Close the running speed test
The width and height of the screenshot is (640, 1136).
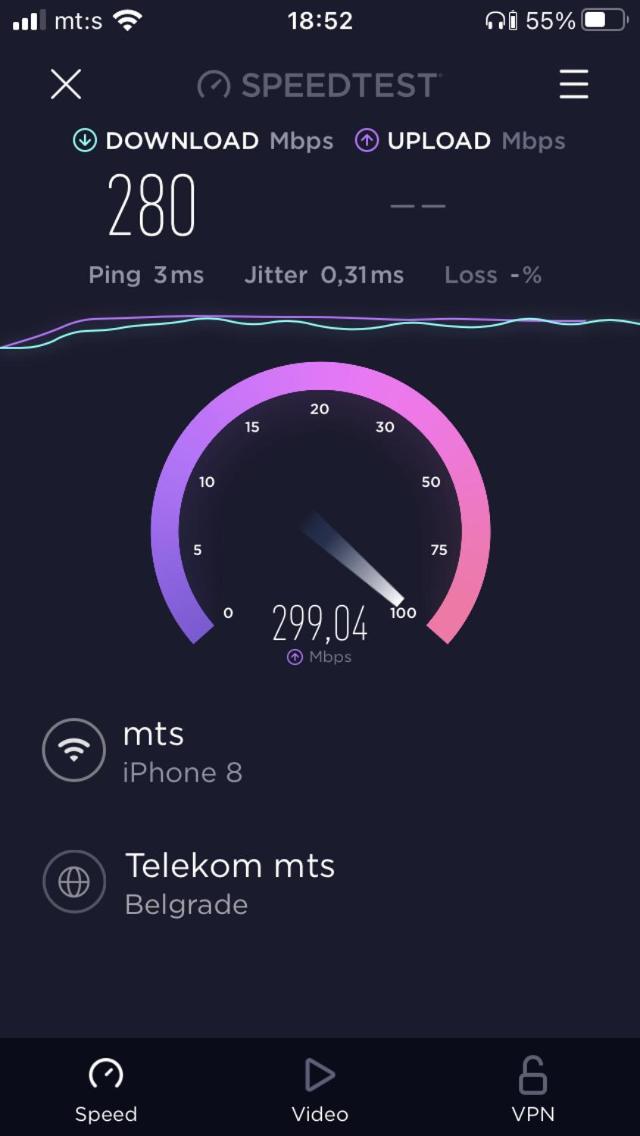point(66,84)
